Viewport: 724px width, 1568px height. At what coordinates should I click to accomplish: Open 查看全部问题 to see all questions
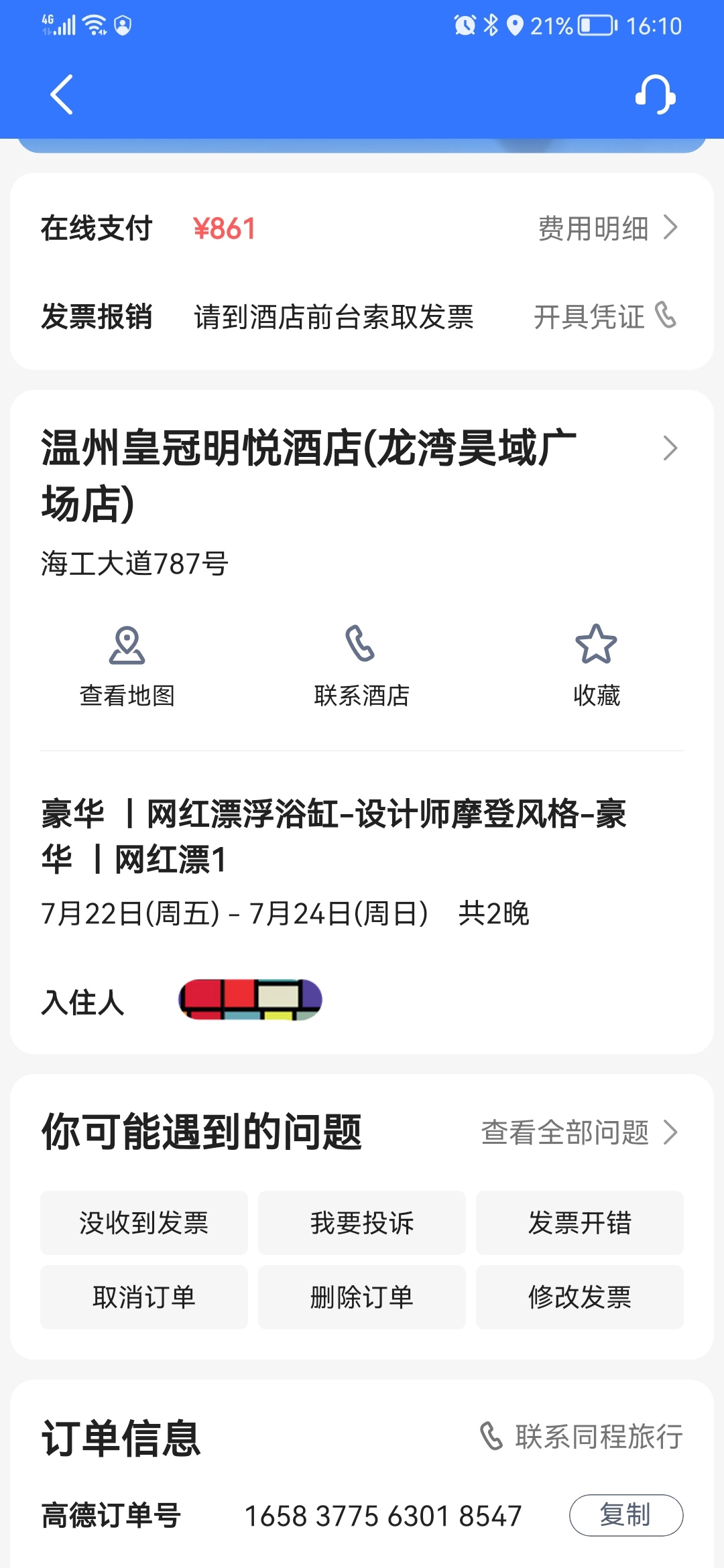579,1132
